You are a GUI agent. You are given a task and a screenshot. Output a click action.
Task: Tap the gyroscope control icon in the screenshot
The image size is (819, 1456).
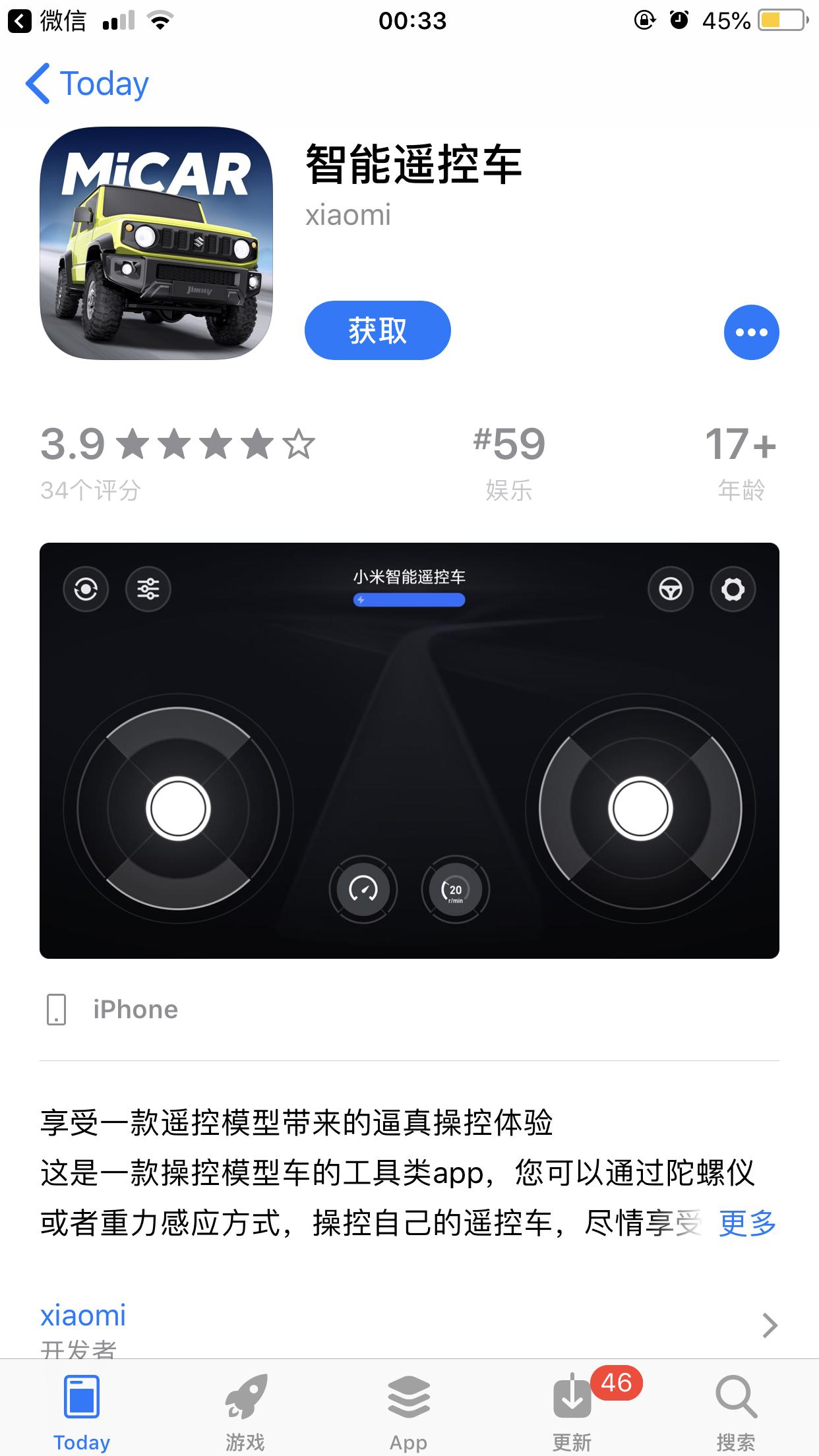click(86, 590)
